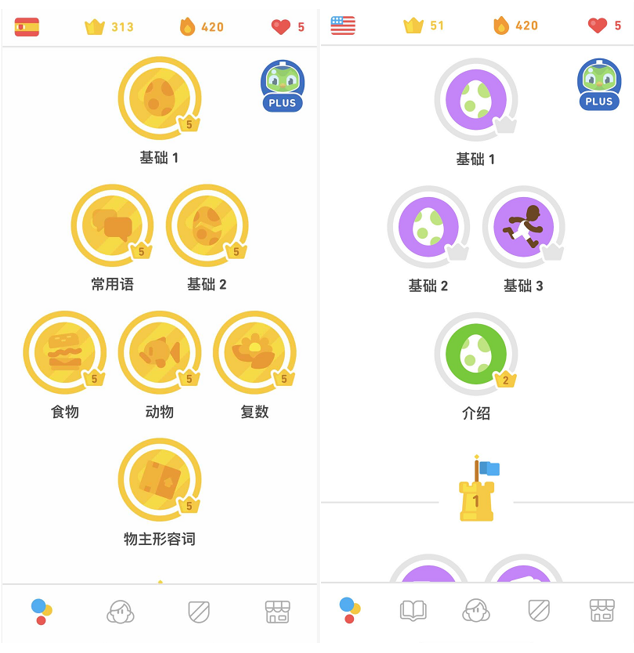Switch to the leagues shield tab on the US course screen
The image size is (634, 653).
pyautogui.click(x=539, y=611)
